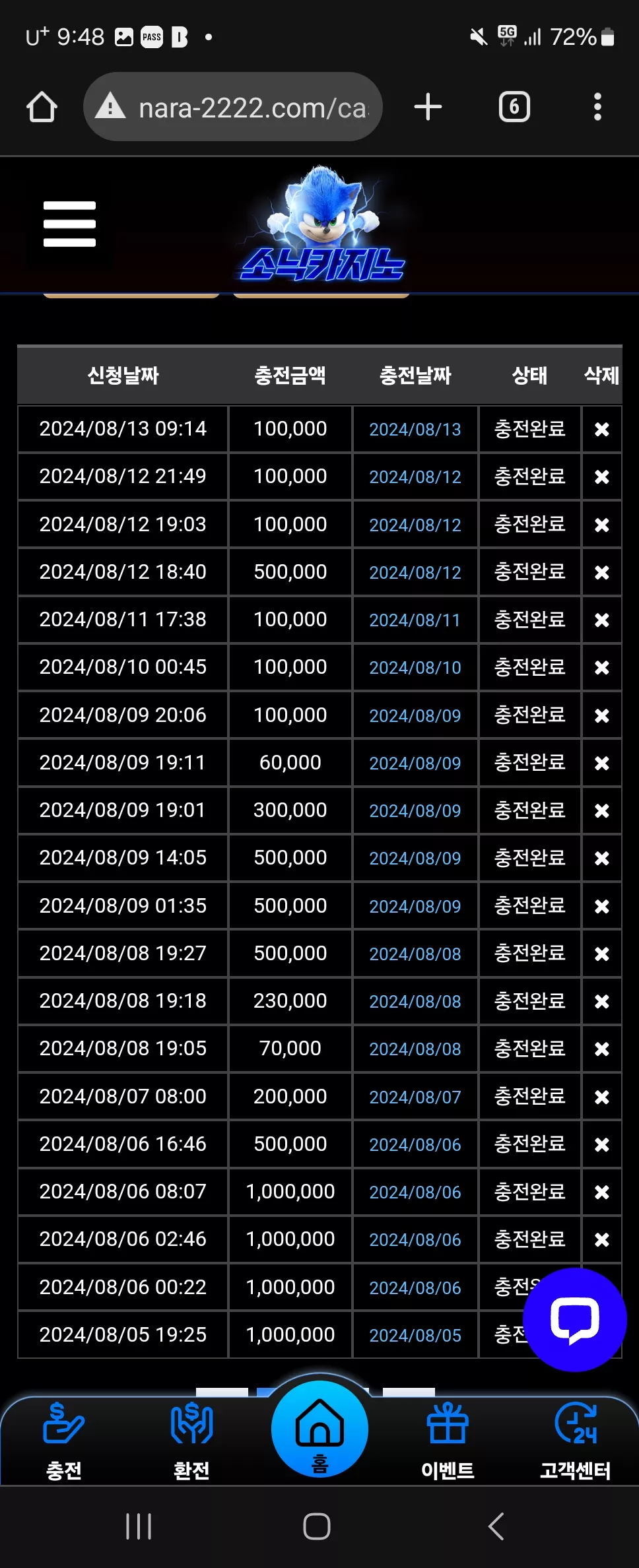Viewport: 639px width, 1568px height.
Task: Remove the 2024/08/06 02:46 entry
Action: click(x=601, y=1240)
